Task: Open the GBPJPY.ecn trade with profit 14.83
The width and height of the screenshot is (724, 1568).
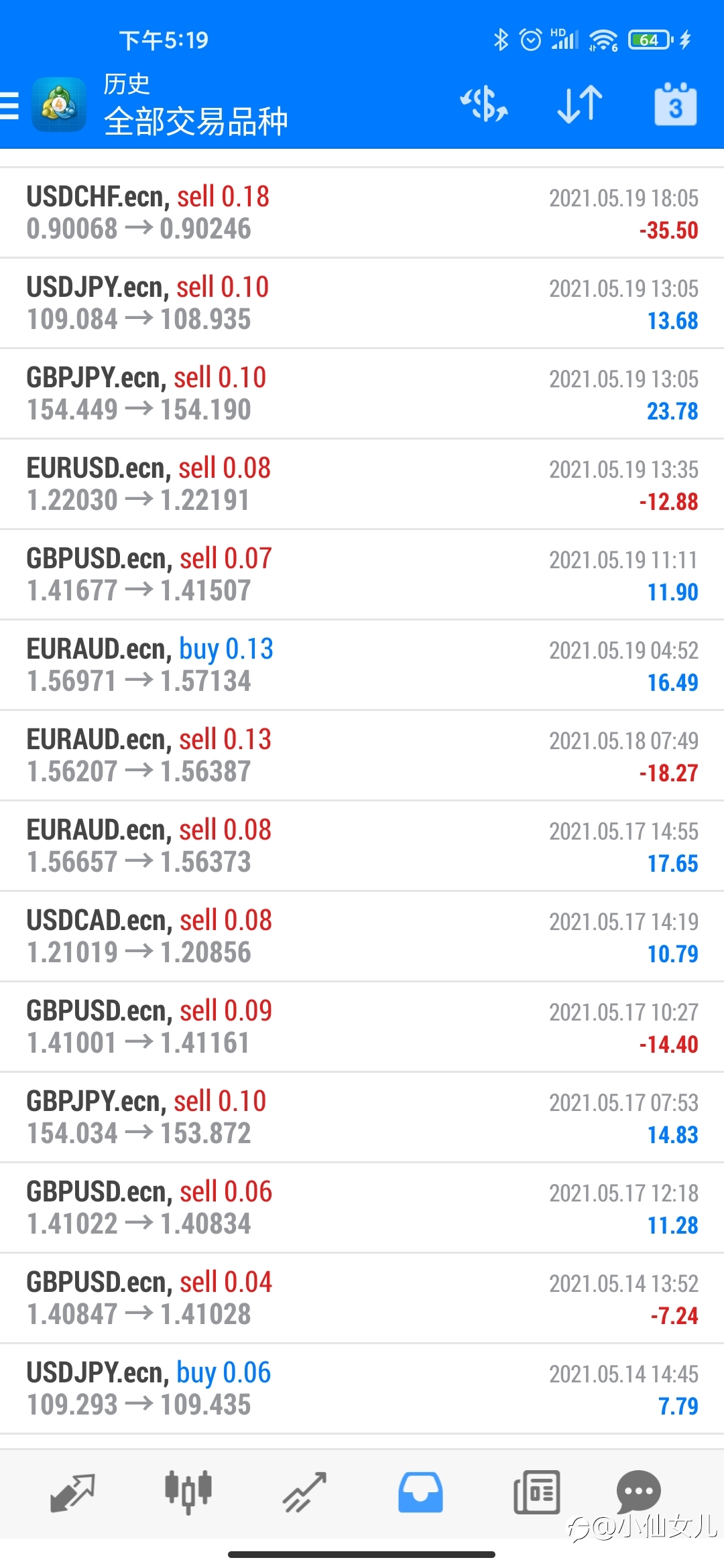Action: coord(362,1118)
